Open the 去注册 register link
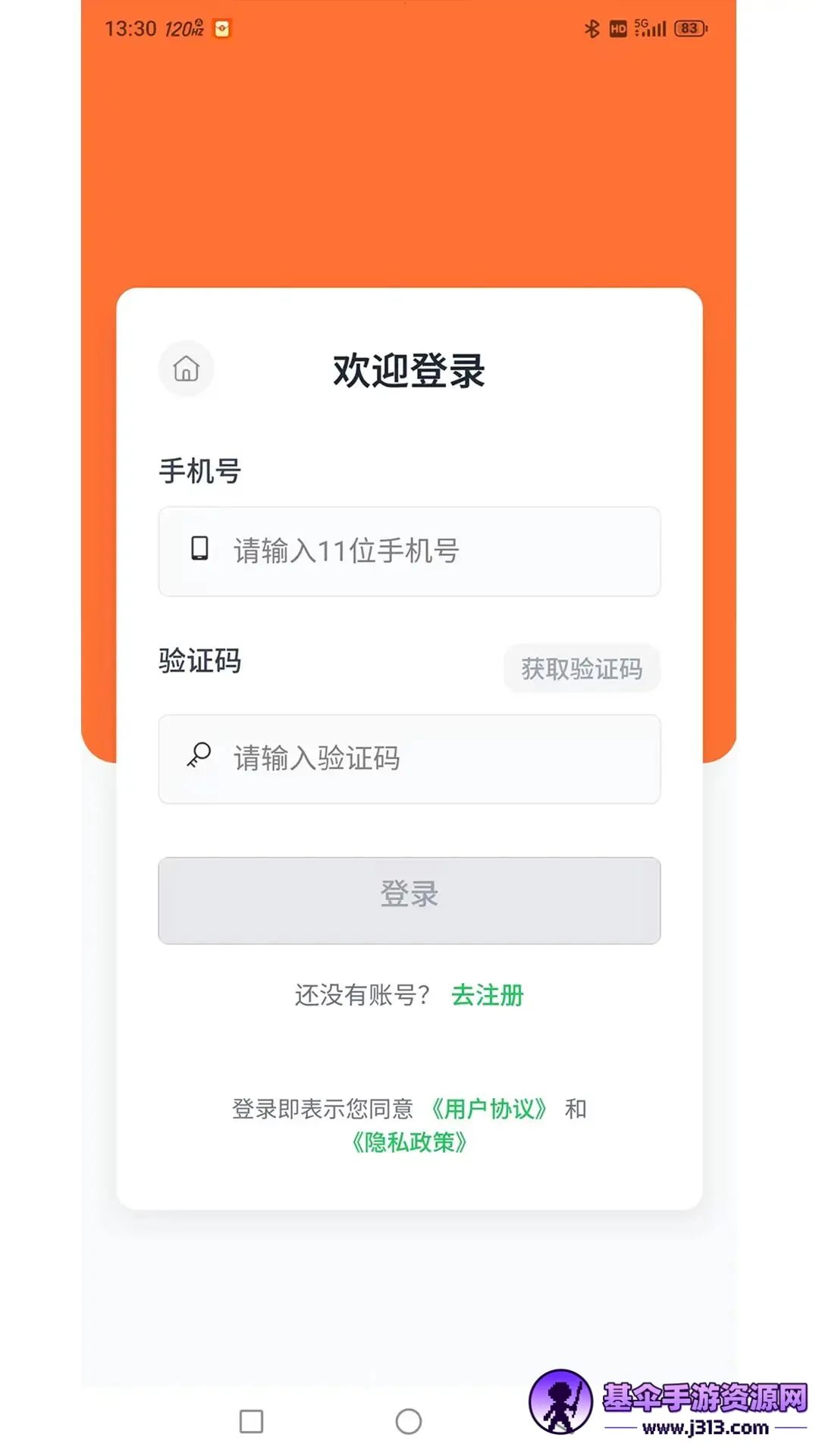Image resolution: width=819 pixels, height=1456 pixels. click(488, 995)
